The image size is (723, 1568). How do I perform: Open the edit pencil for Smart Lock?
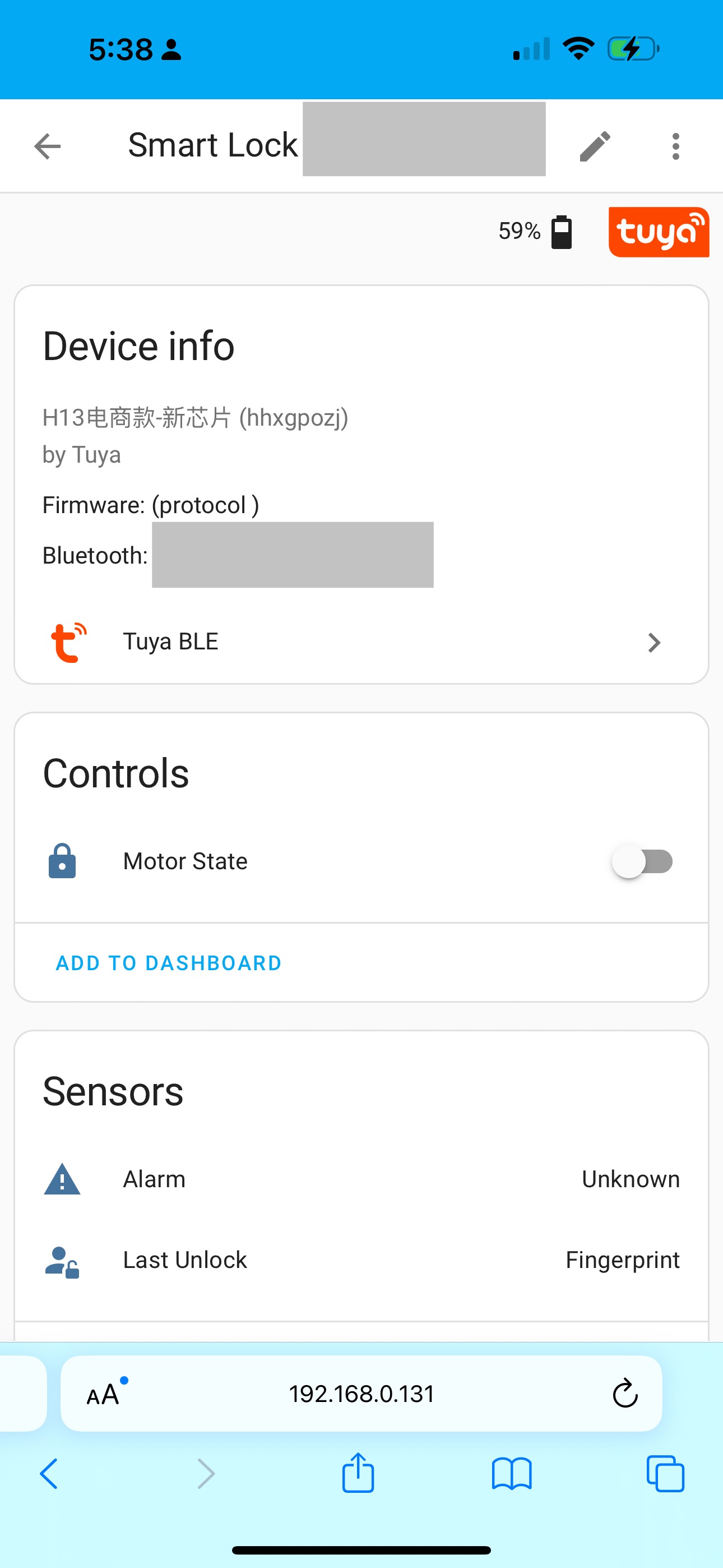(x=595, y=145)
